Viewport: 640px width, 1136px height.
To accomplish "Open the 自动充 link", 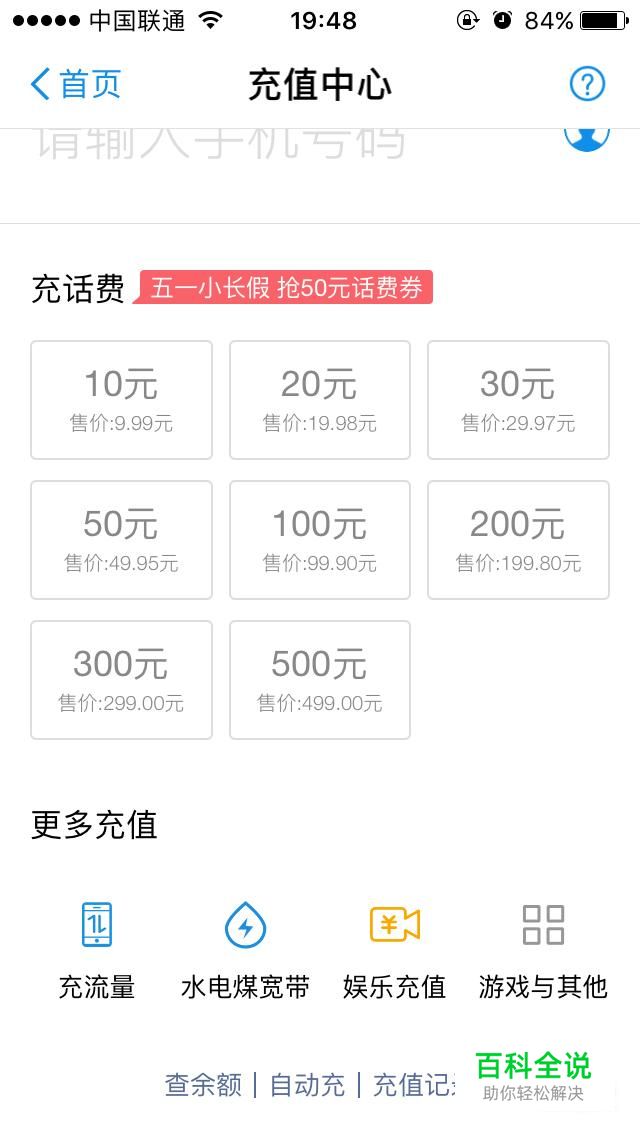I will point(307,1085).
